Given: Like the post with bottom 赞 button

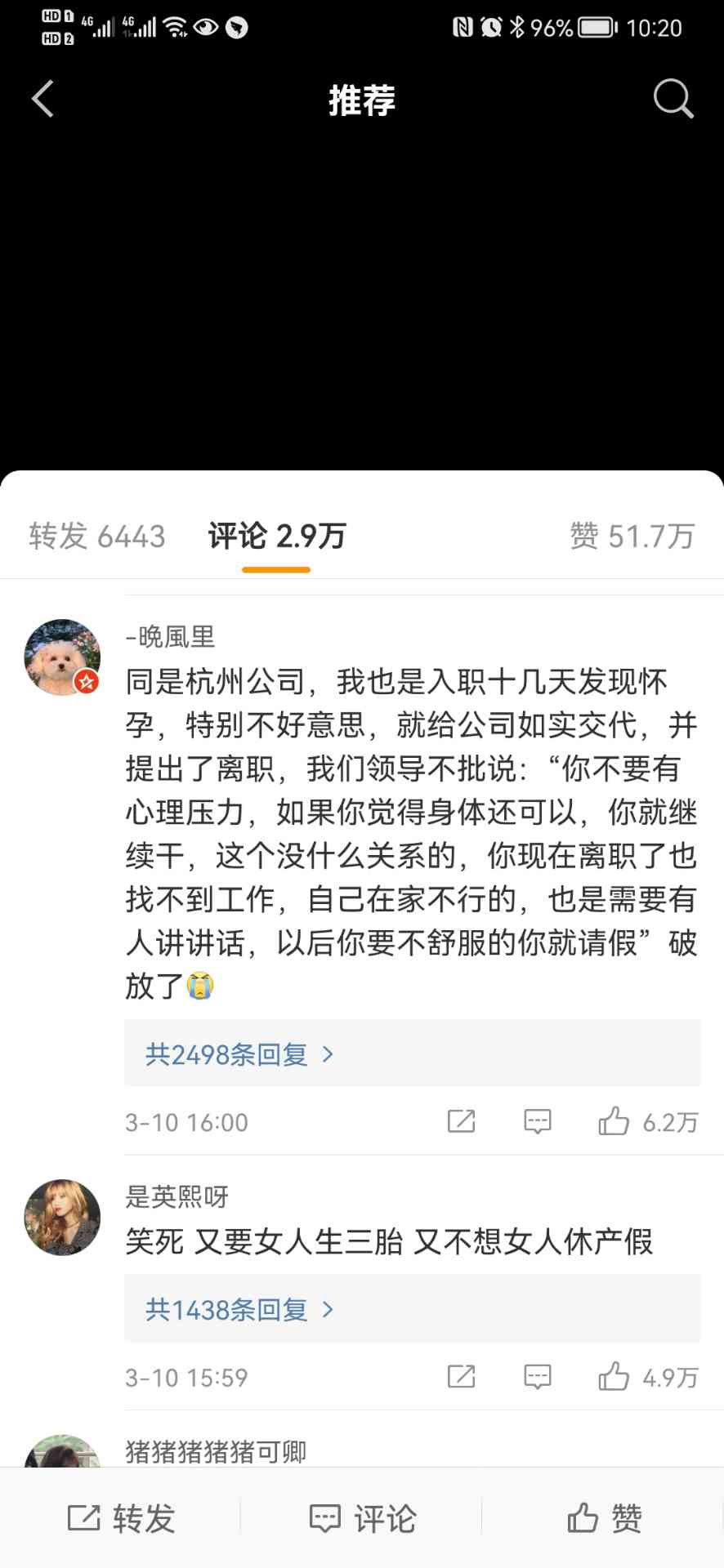Looking at the screenshot, I should pyautogui.click(x=604, y=1519).
